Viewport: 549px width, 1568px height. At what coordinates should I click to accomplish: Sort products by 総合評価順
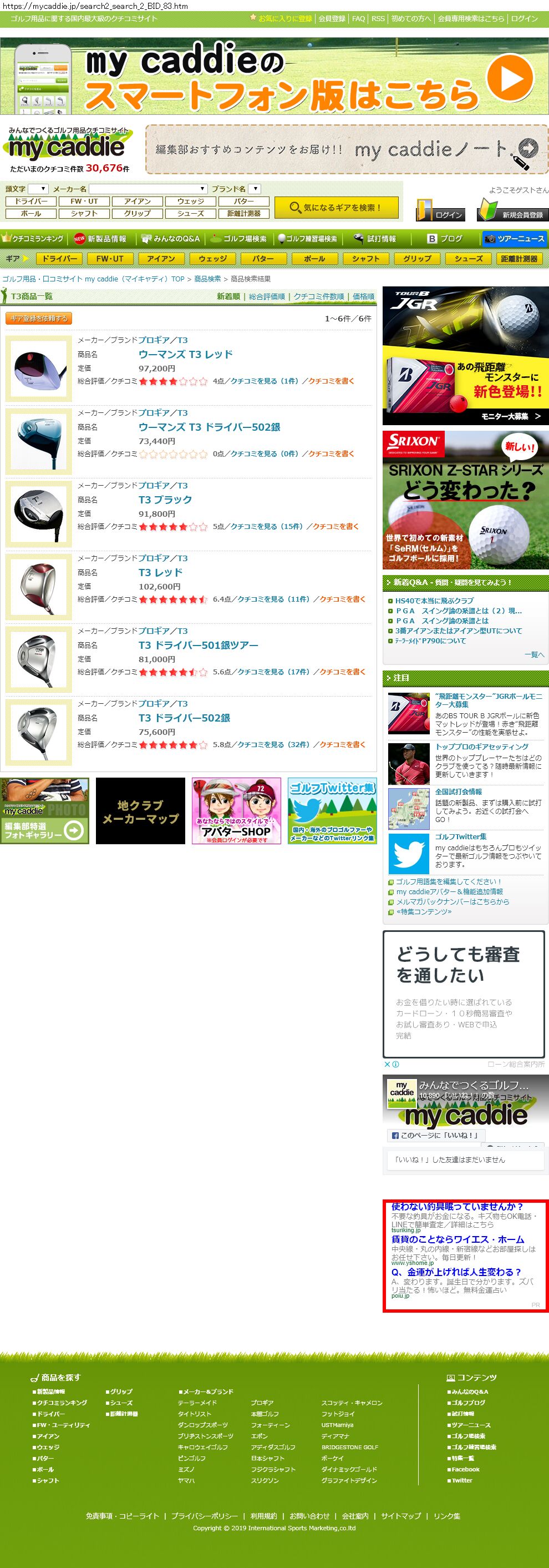point(267,296)
